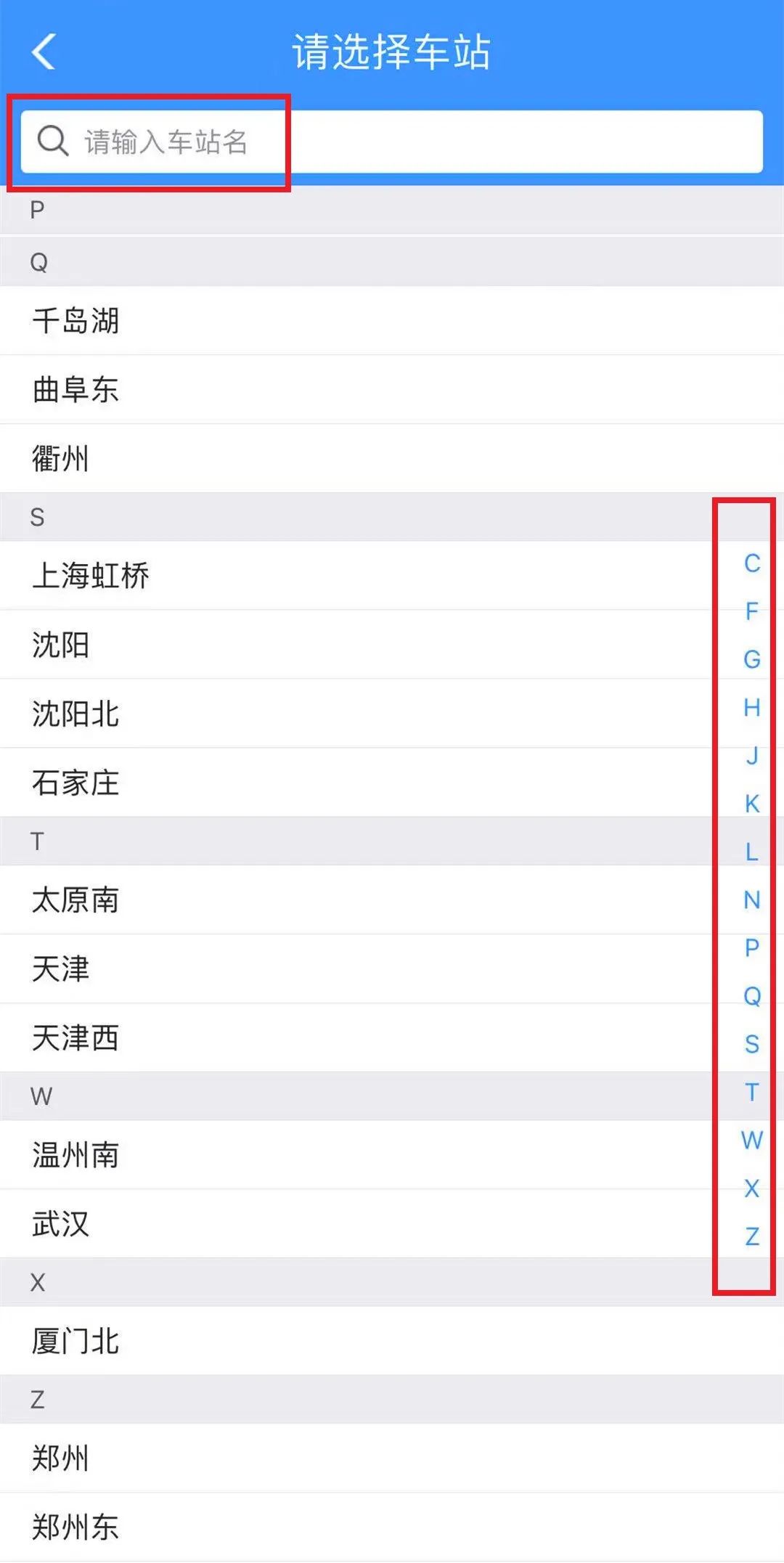
Task: Jump to letter Z in index
Action: (x=752, y=1236)
